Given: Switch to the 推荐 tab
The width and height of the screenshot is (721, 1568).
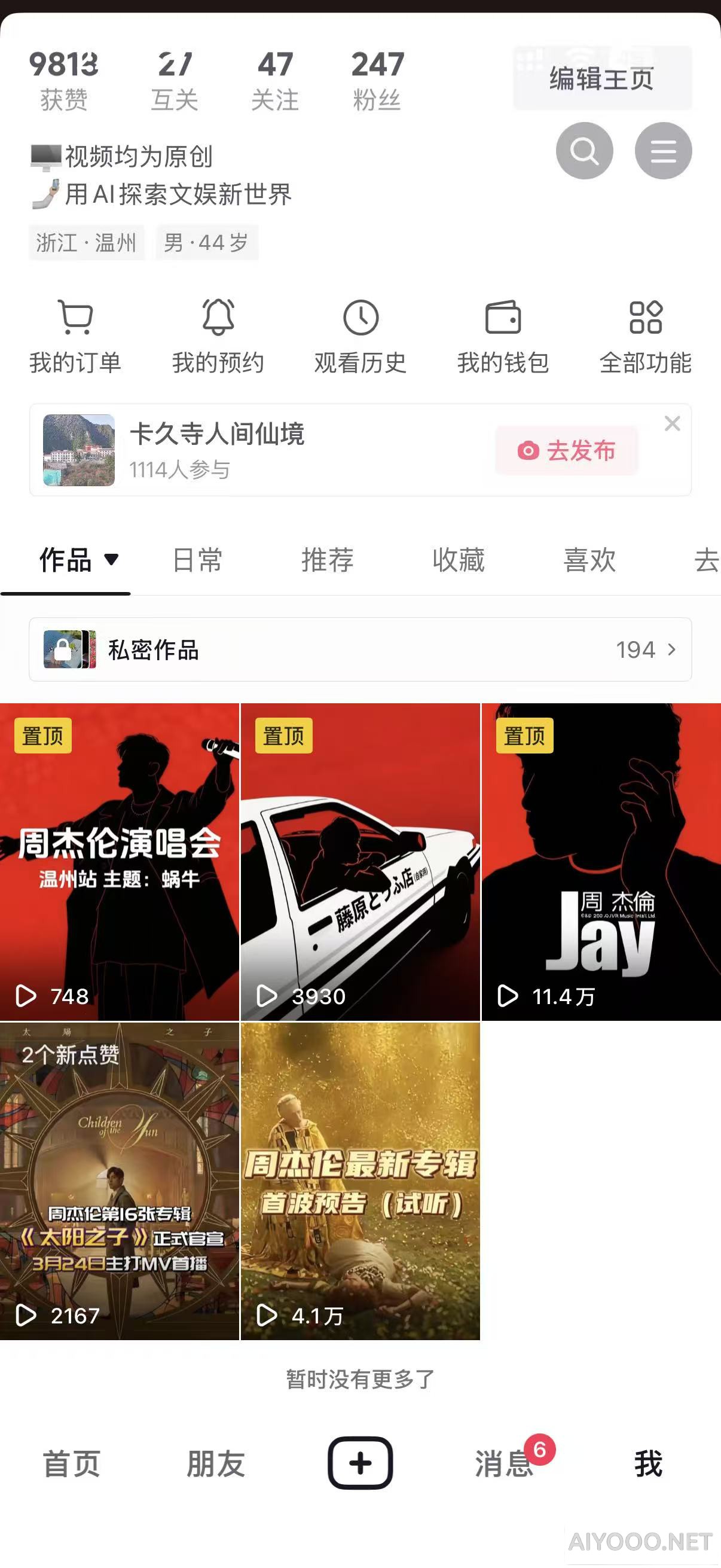Looking at the screenshot, I should click(x=328, y=560).
